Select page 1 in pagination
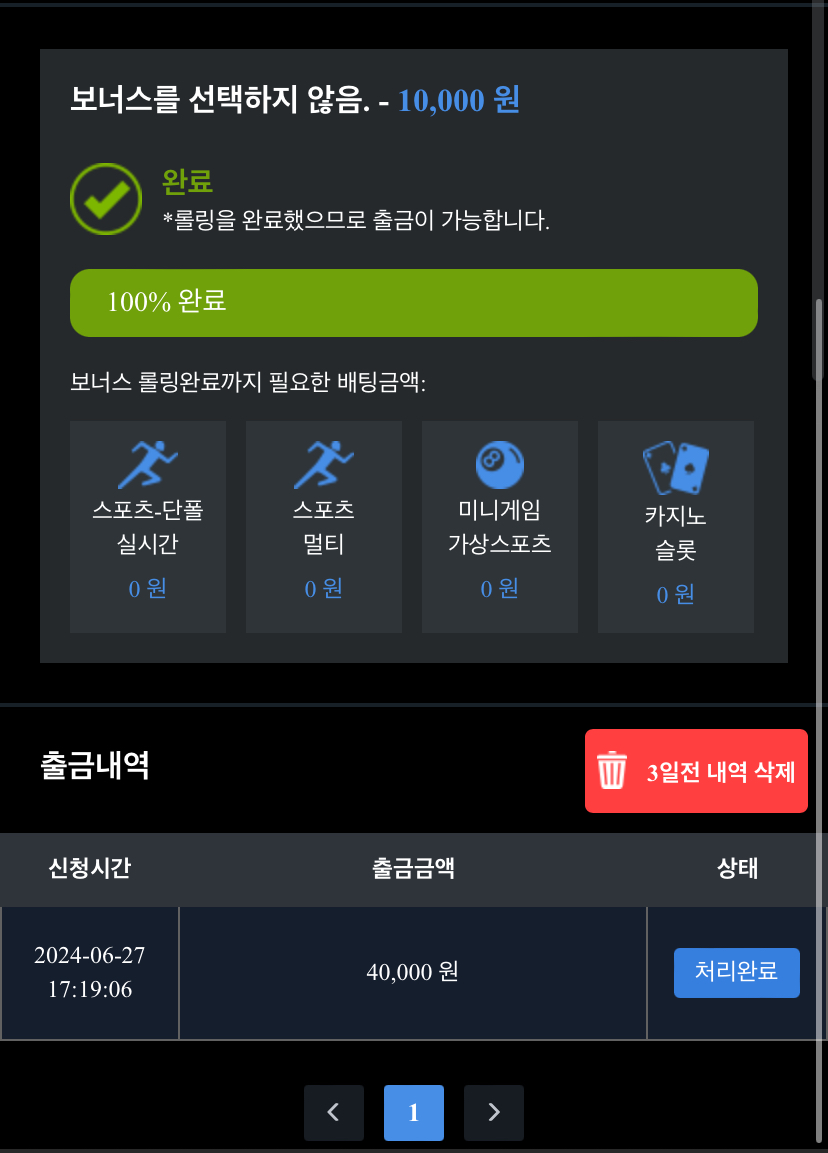The width and height of the screenshot is (828, 1153). tap(413, 1112)
